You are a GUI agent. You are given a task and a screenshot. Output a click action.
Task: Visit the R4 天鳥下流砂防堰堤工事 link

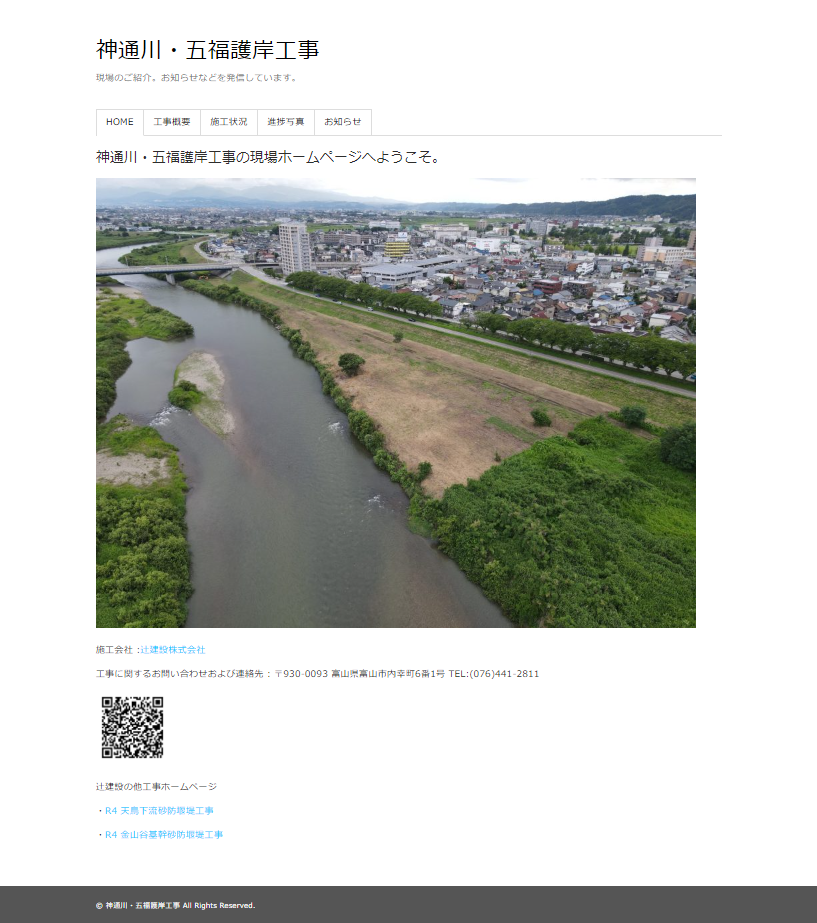tap(159, 811)
